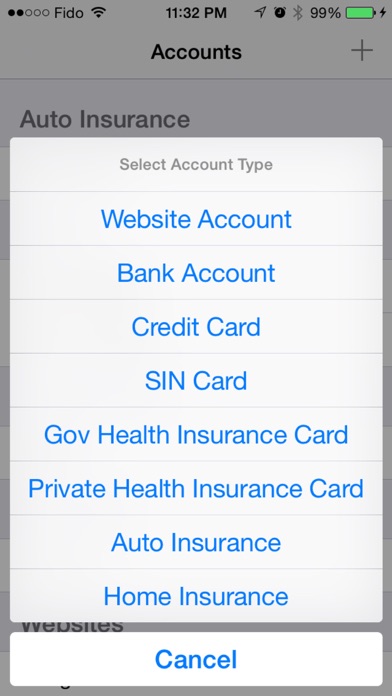Screen dimensions: 392x696
Task: Select Private Health Insurance Card
Action: (x=196, y=488)
